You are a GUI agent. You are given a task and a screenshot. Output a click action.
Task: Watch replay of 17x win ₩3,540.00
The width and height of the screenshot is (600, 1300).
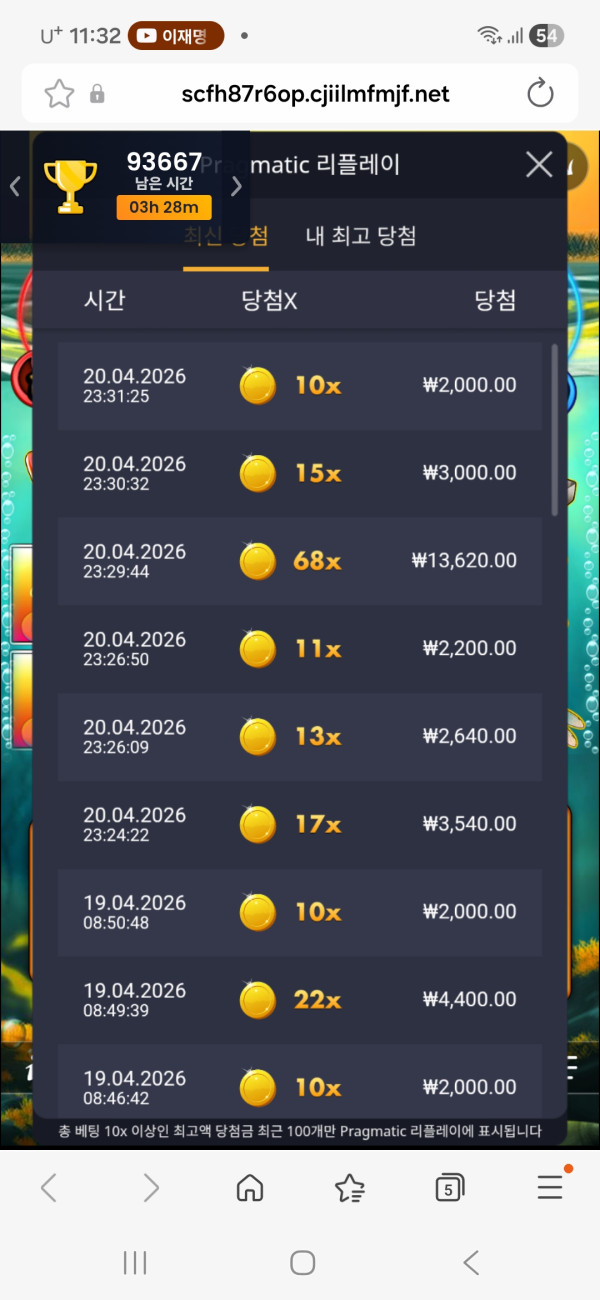(x=300, y=825)
